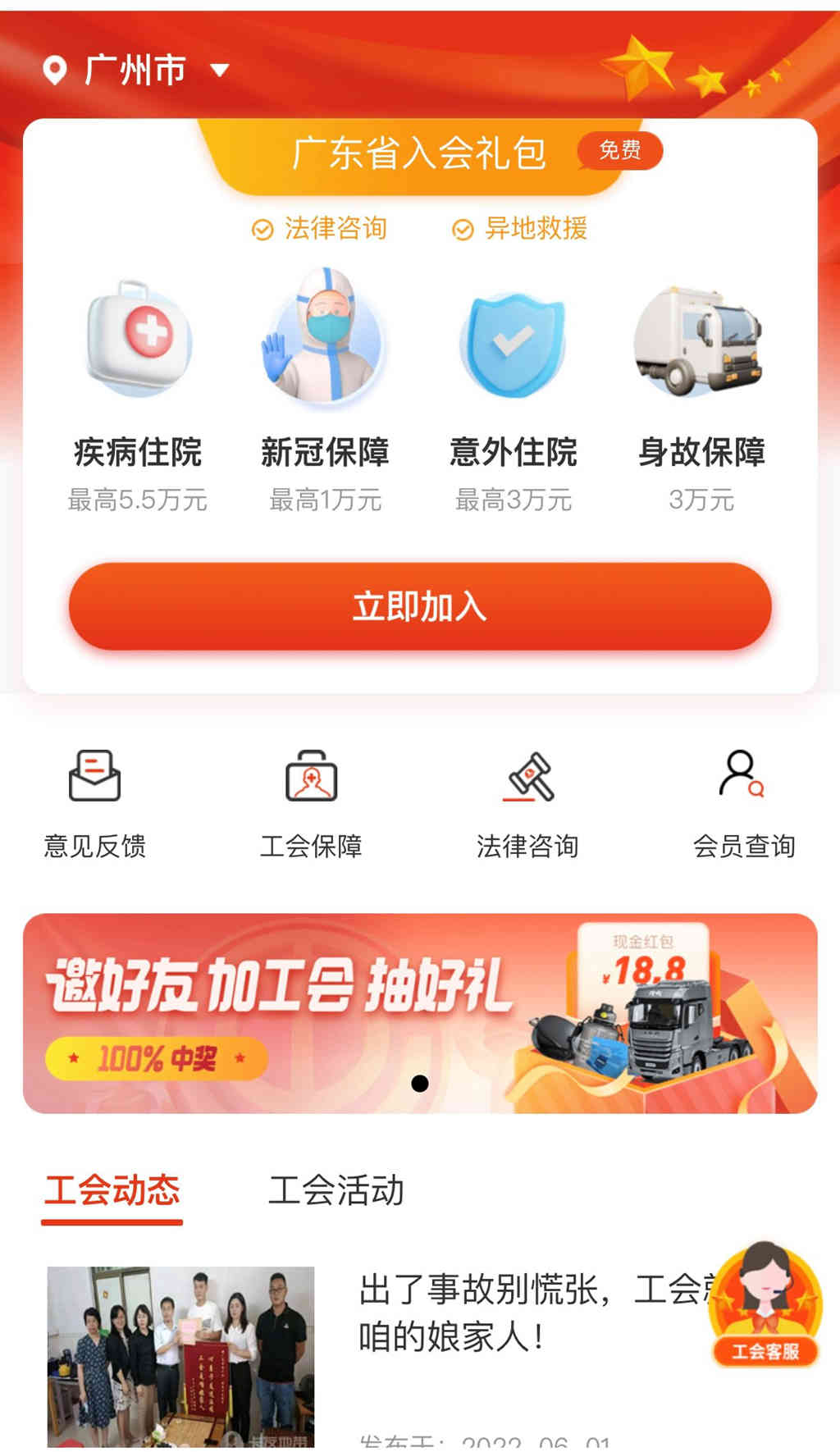
Task: Switch to the 工会活动 tab
Action: pyautogui.click(x=336, y=1190)
